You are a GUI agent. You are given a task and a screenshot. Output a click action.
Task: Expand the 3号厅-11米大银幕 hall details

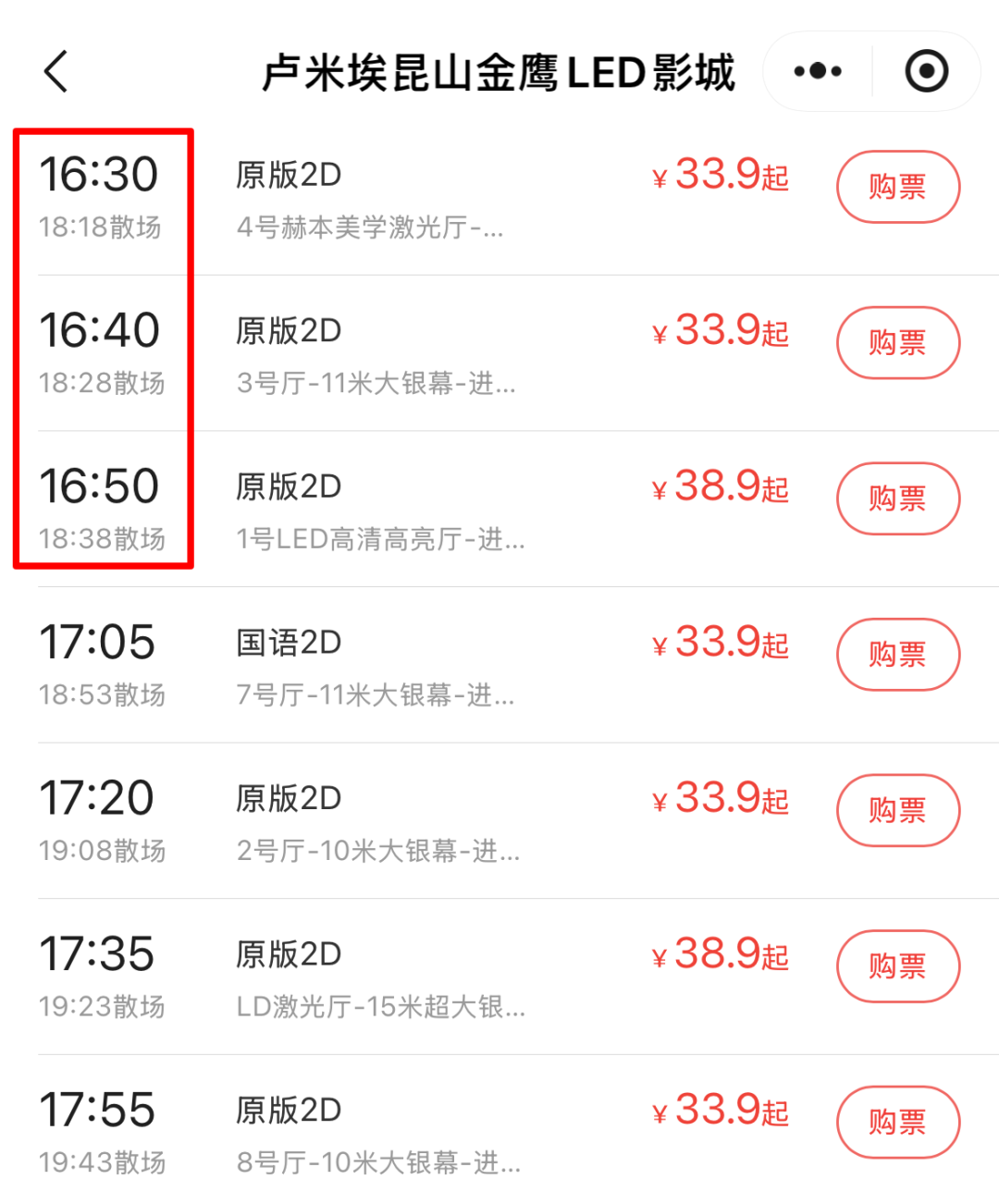coord(370,384)
